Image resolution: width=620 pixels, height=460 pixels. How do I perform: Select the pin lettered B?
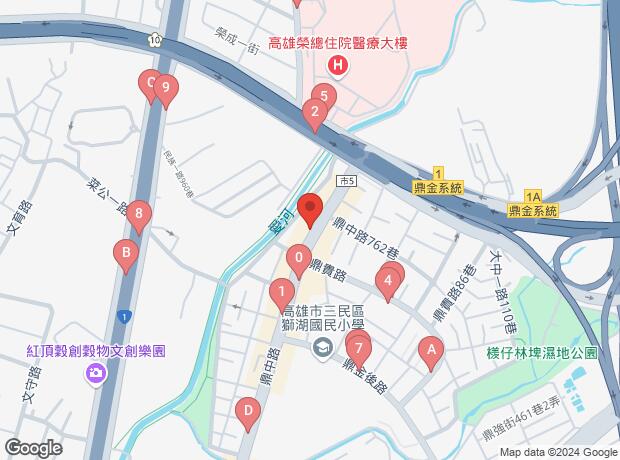tap(126, 254)
